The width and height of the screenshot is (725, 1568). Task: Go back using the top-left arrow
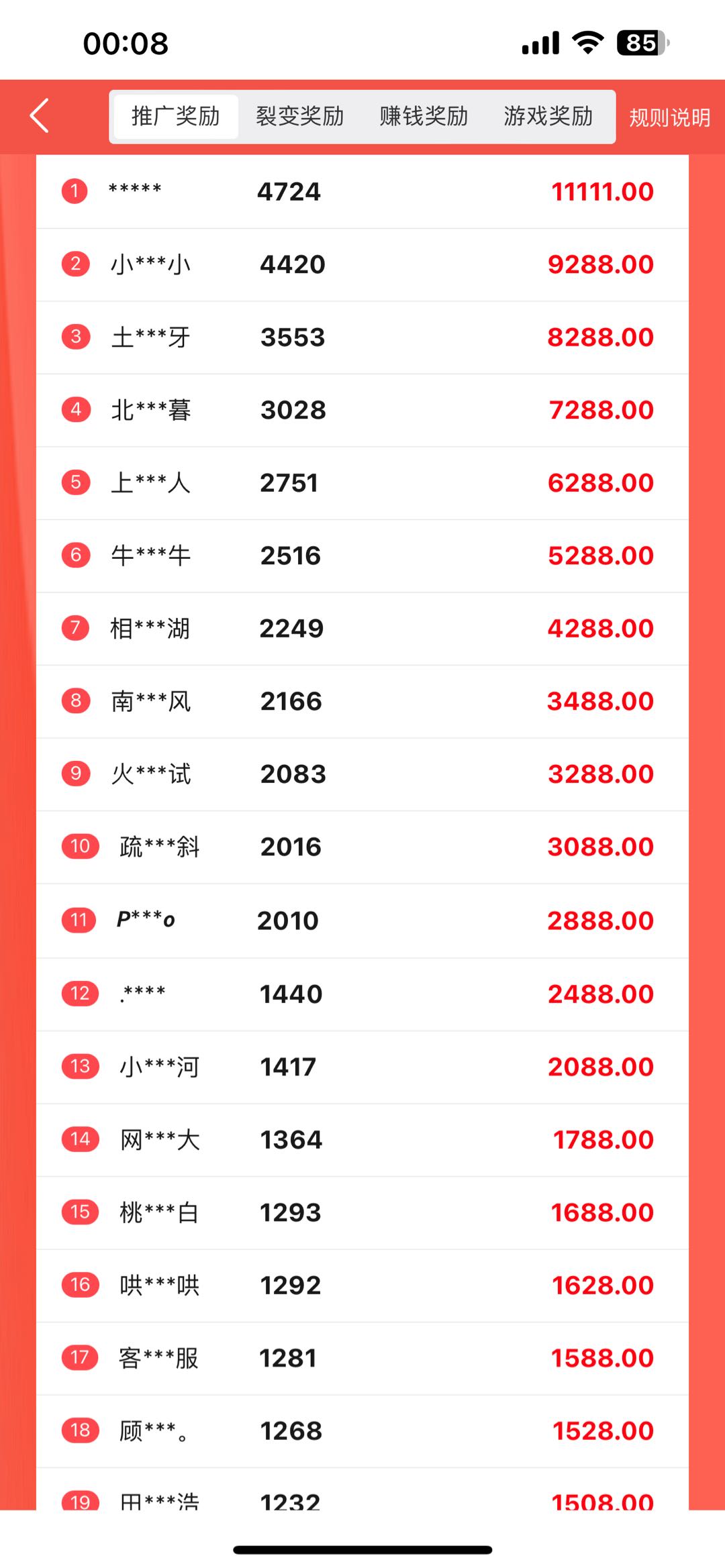tap(40, 116)
